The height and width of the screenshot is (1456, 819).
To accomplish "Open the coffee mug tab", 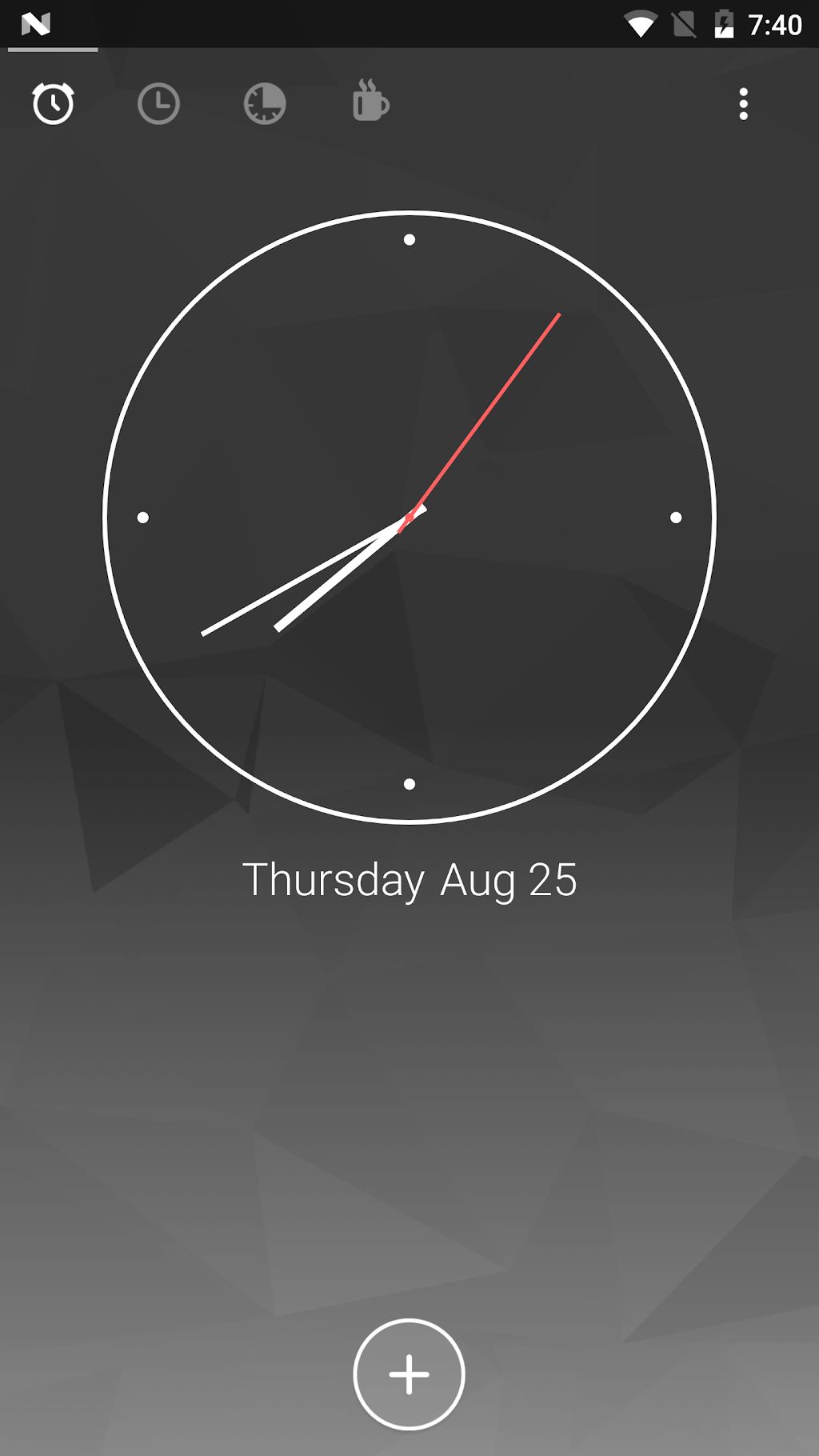I will point(370,101).
